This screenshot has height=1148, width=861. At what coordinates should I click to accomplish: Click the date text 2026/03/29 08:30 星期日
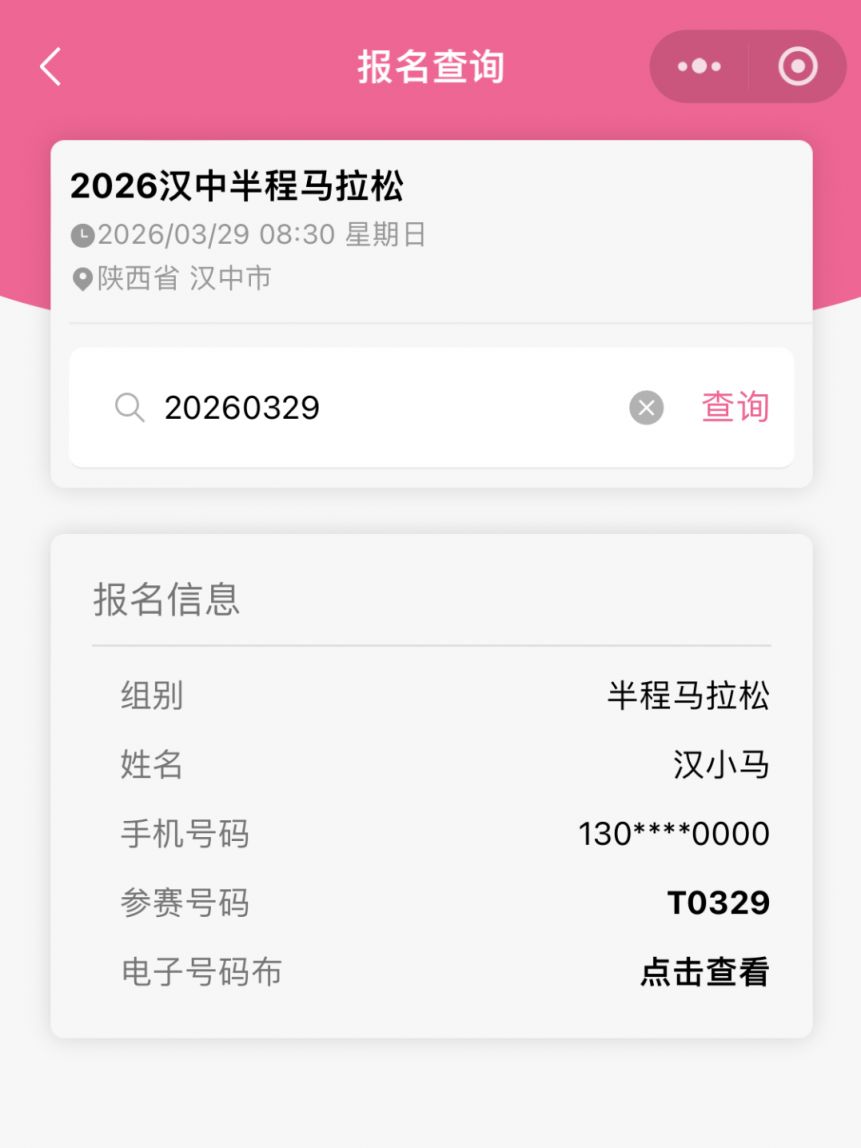coord(260,234)
